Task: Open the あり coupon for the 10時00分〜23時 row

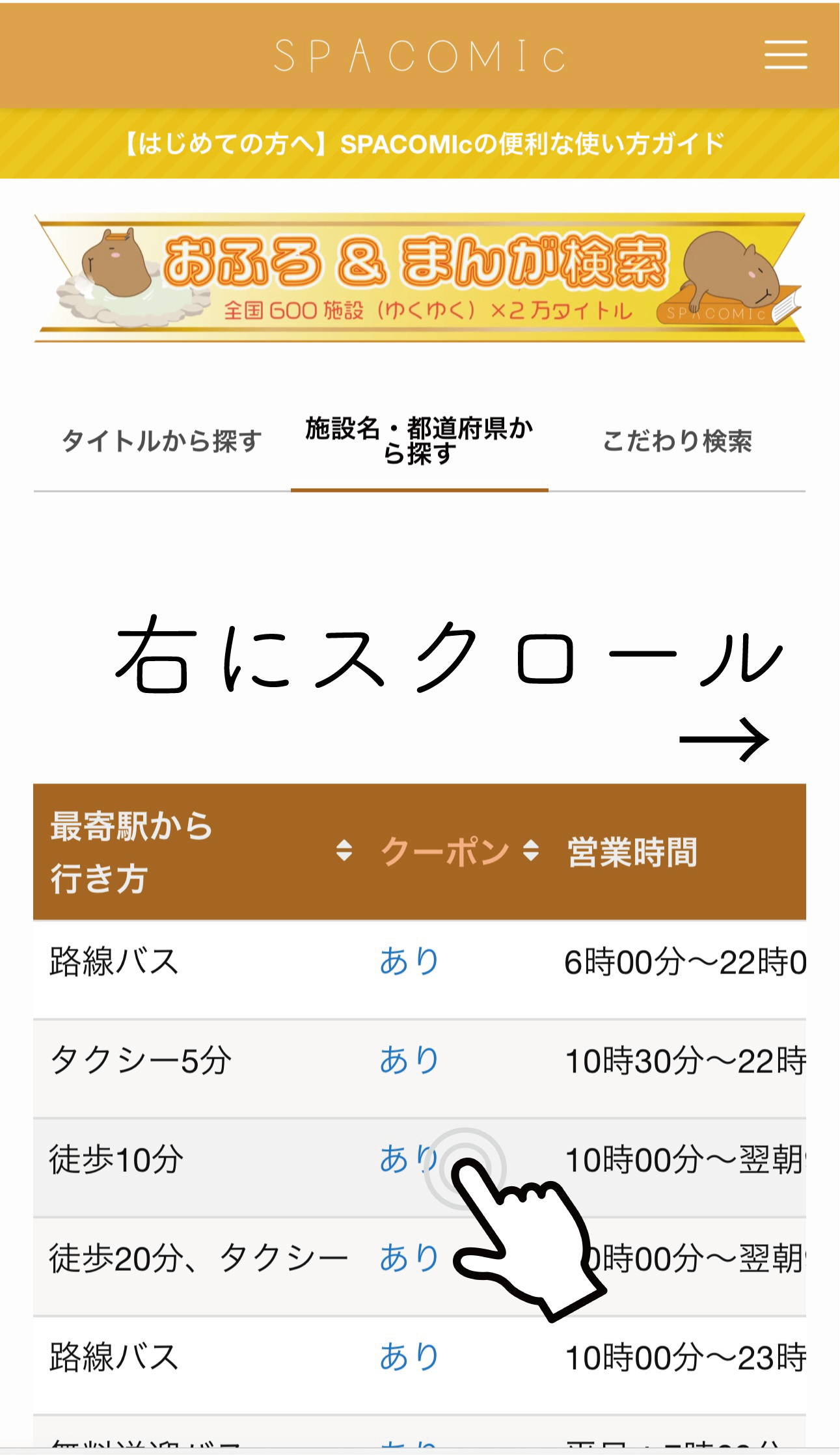Action: [409, 1357]
